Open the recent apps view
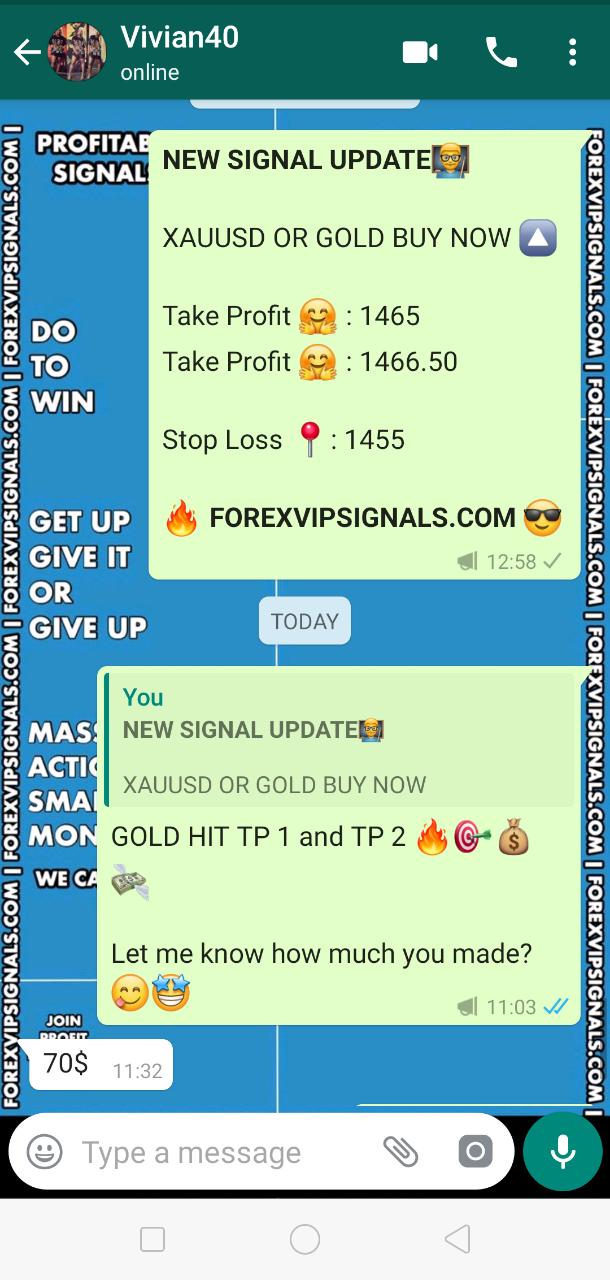 pos(153,1240)
